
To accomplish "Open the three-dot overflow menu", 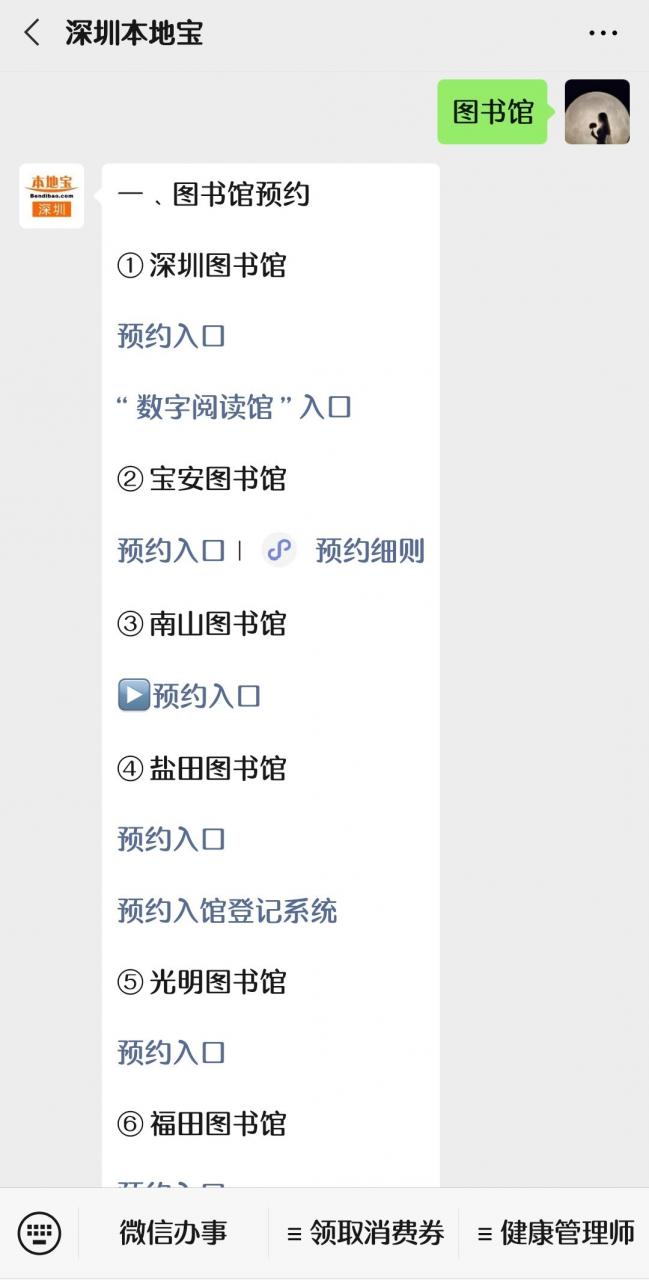I will tap(603, 33).
